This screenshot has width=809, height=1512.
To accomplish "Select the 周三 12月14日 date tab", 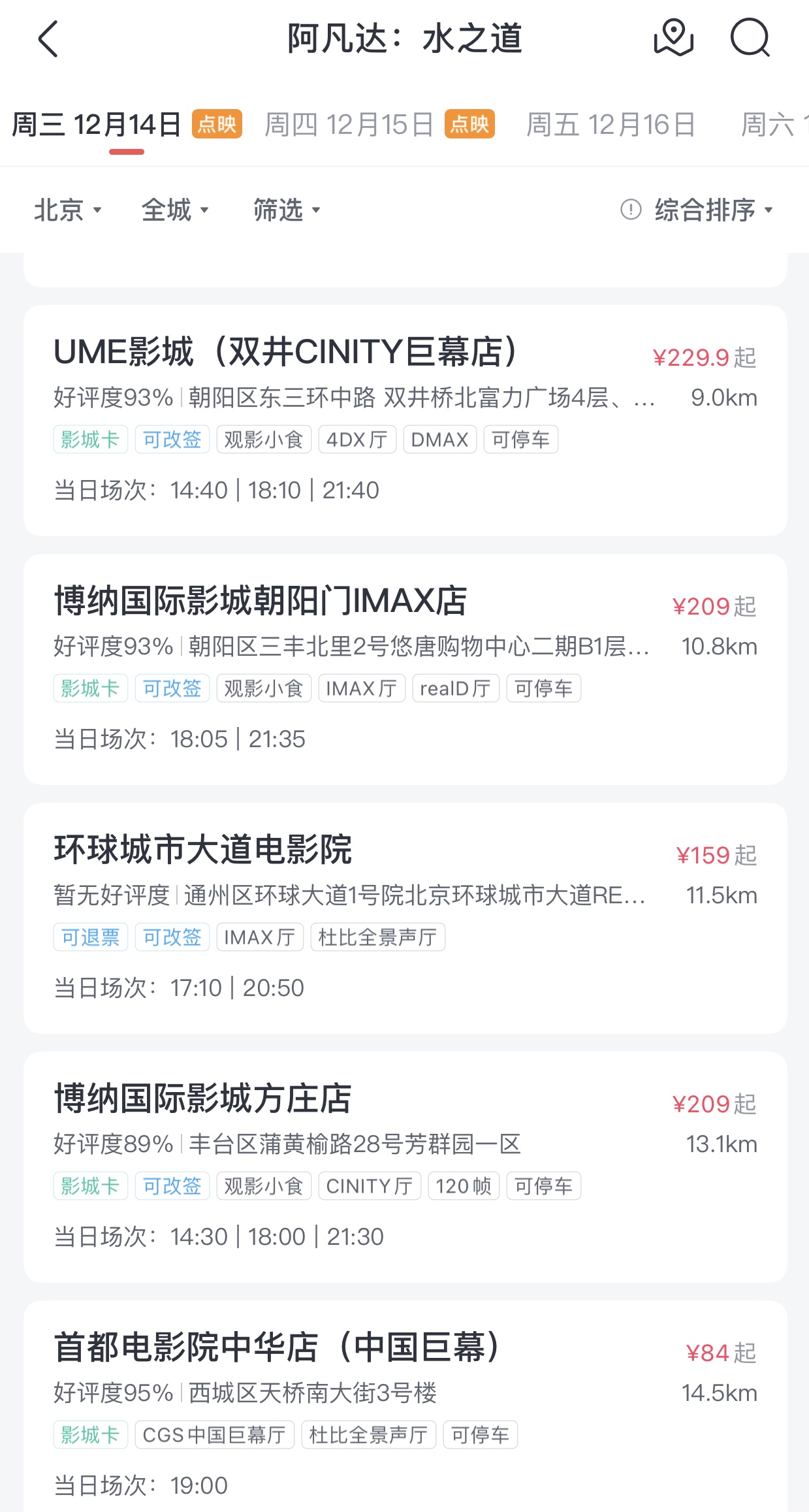I will [x=127, y=125].
